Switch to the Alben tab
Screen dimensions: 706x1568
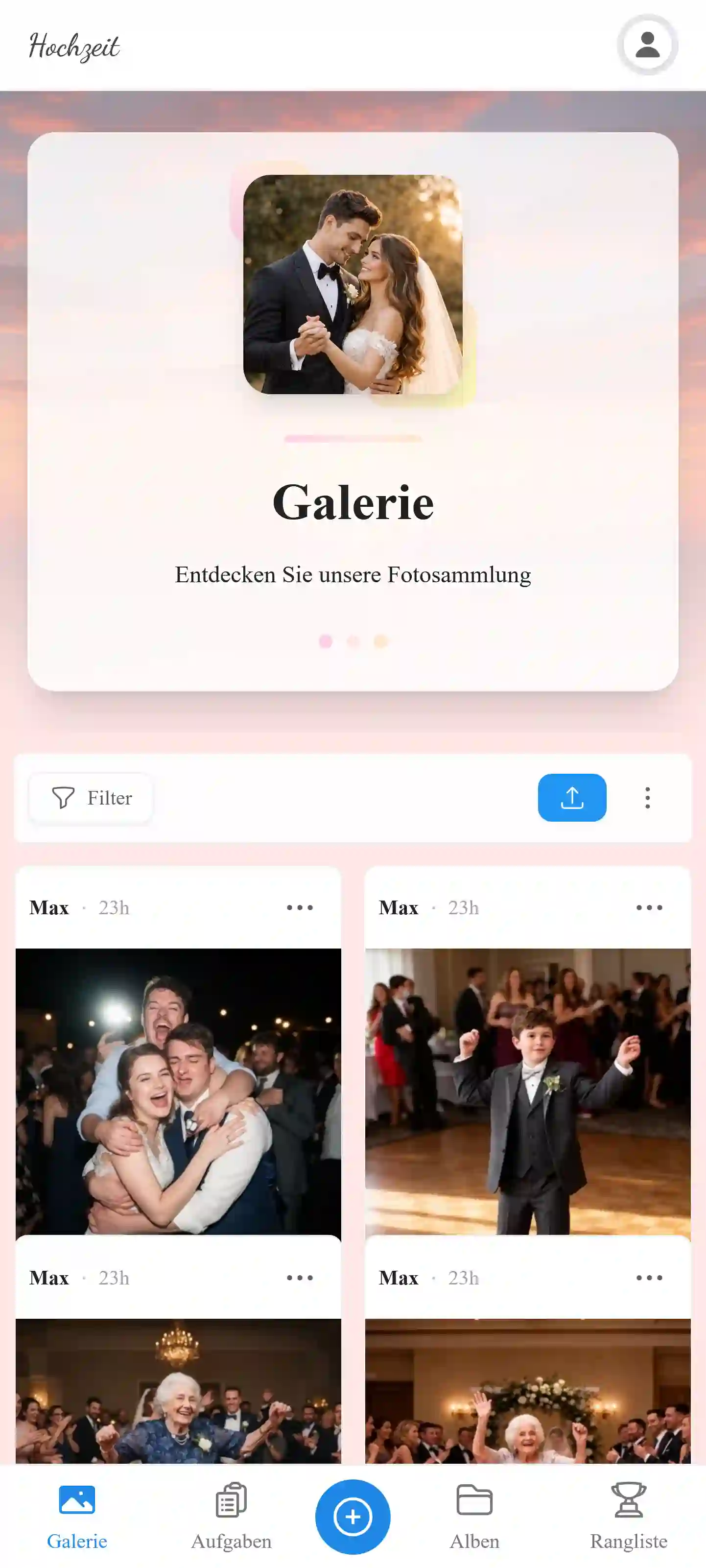point(474,1516)
